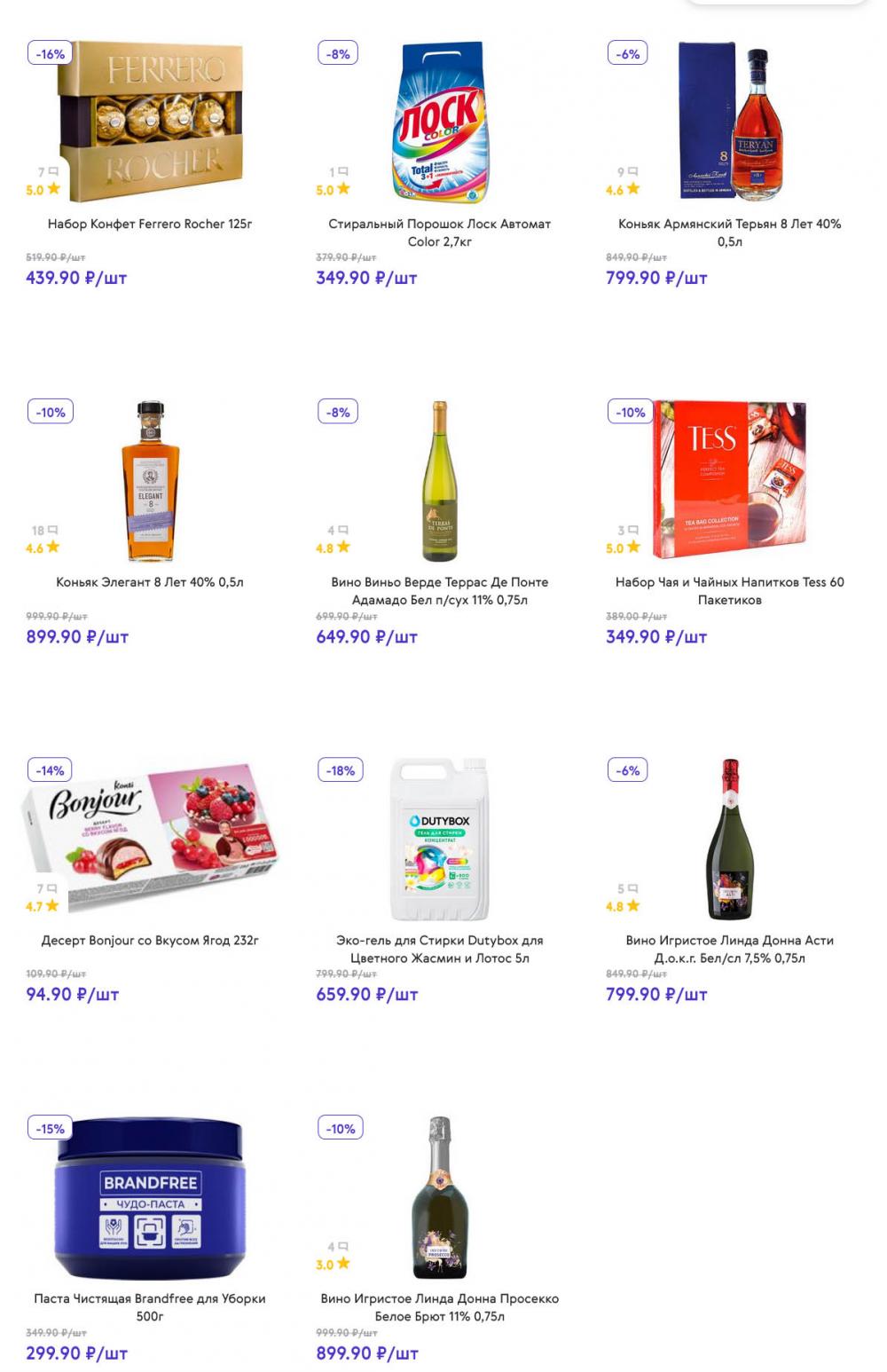Image resolution: width=887 pixels, height=1372 pixels.
Task: Select Вино Виньо Верде Террас Де Понте
Action: [439, 590]
